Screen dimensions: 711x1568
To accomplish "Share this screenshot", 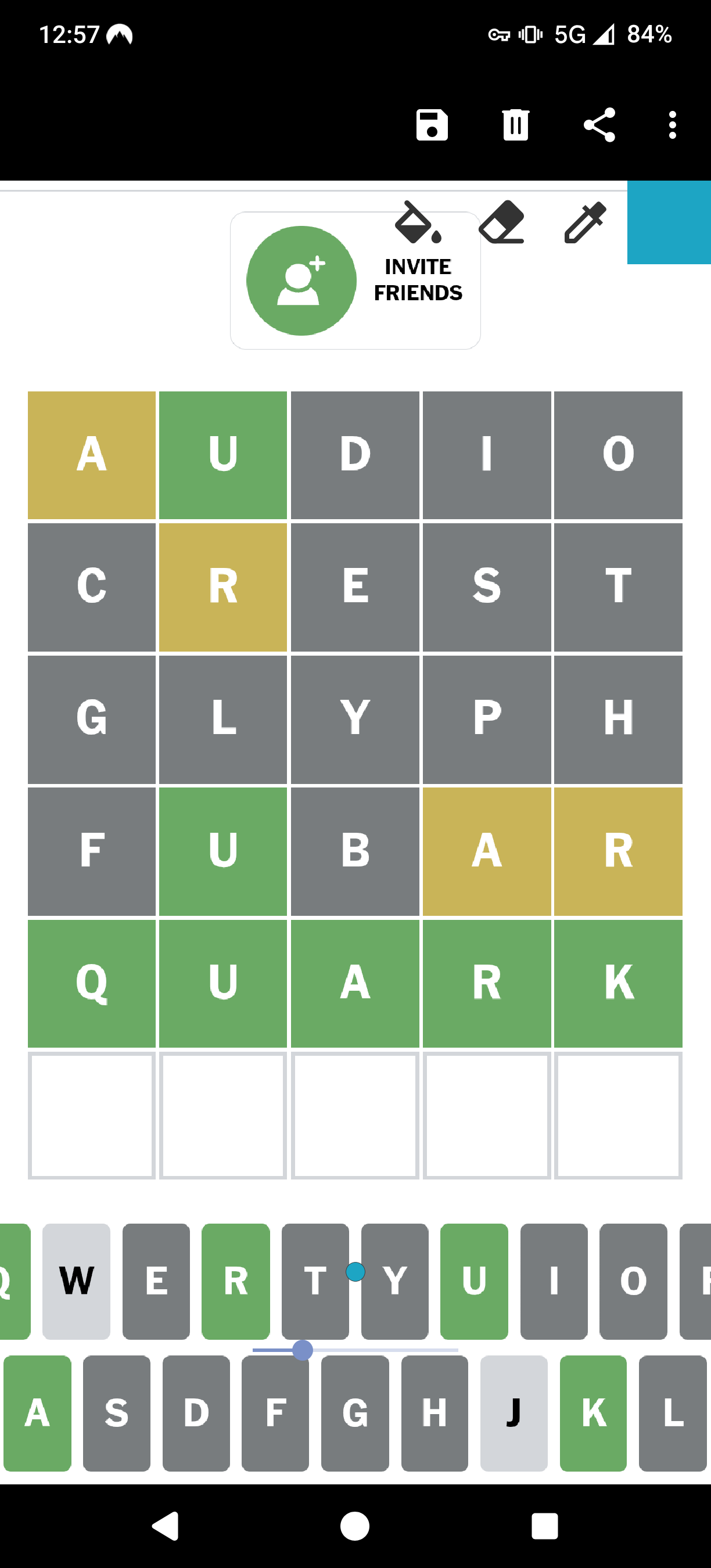I will (599, 125).
